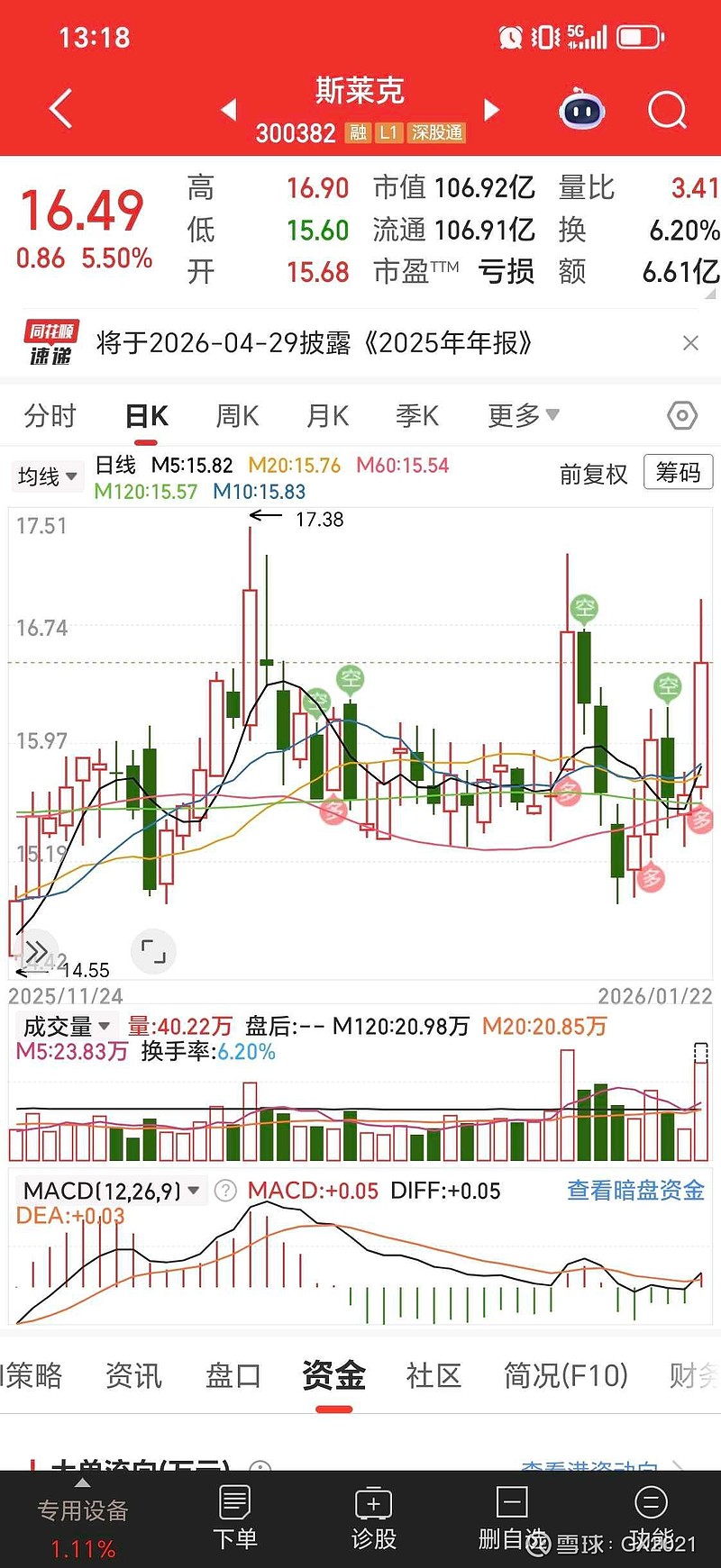Switch to the 分时 chart tab
The width and height of the screenshot is (721, 1568).
click(50, 416)
